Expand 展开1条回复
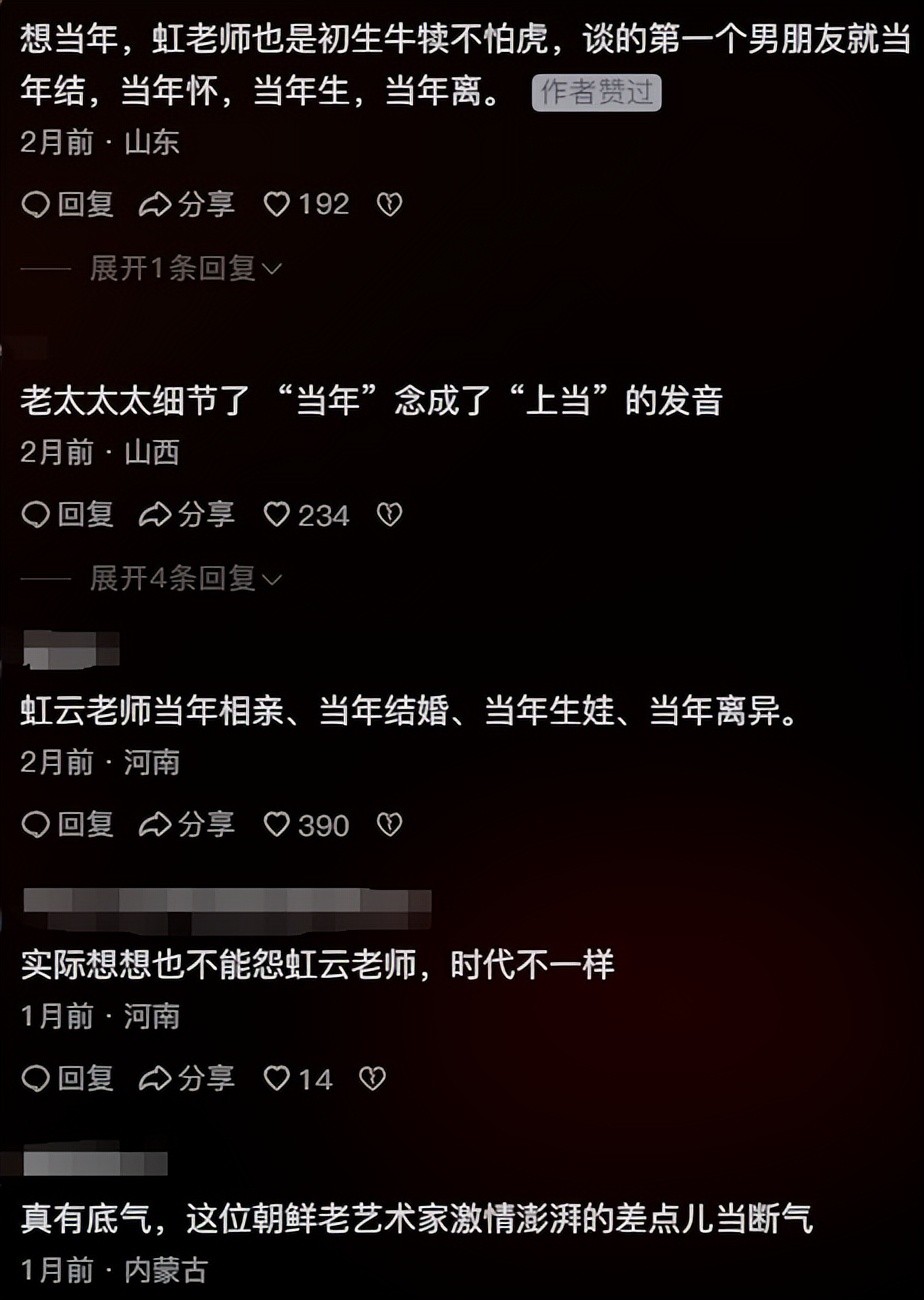Viewport: 924px width, 1300px height. coord(186,269)
